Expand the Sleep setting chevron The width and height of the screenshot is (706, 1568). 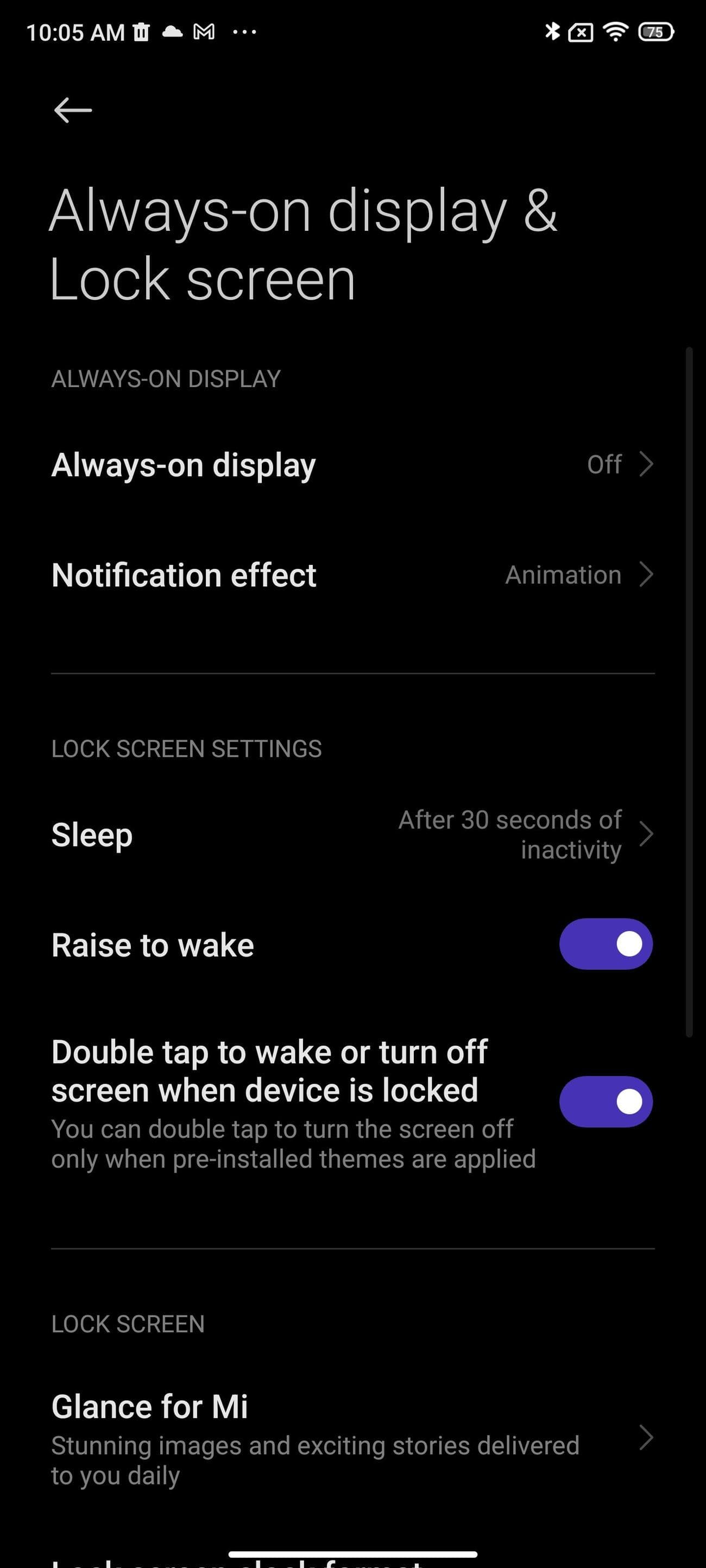(647, 834)
